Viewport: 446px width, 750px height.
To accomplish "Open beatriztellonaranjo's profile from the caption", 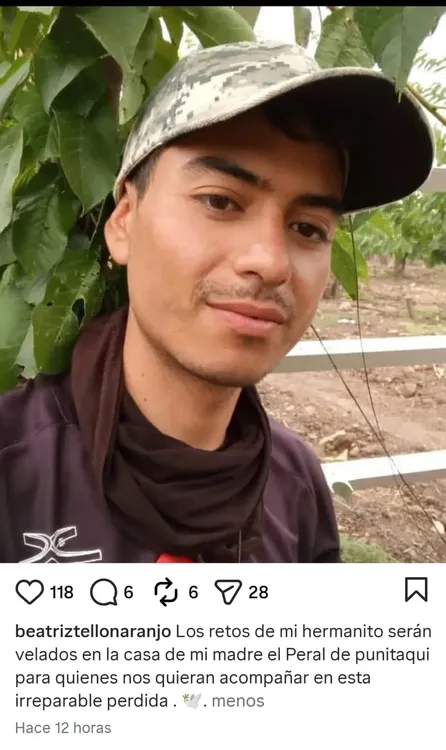I will 93,631.
